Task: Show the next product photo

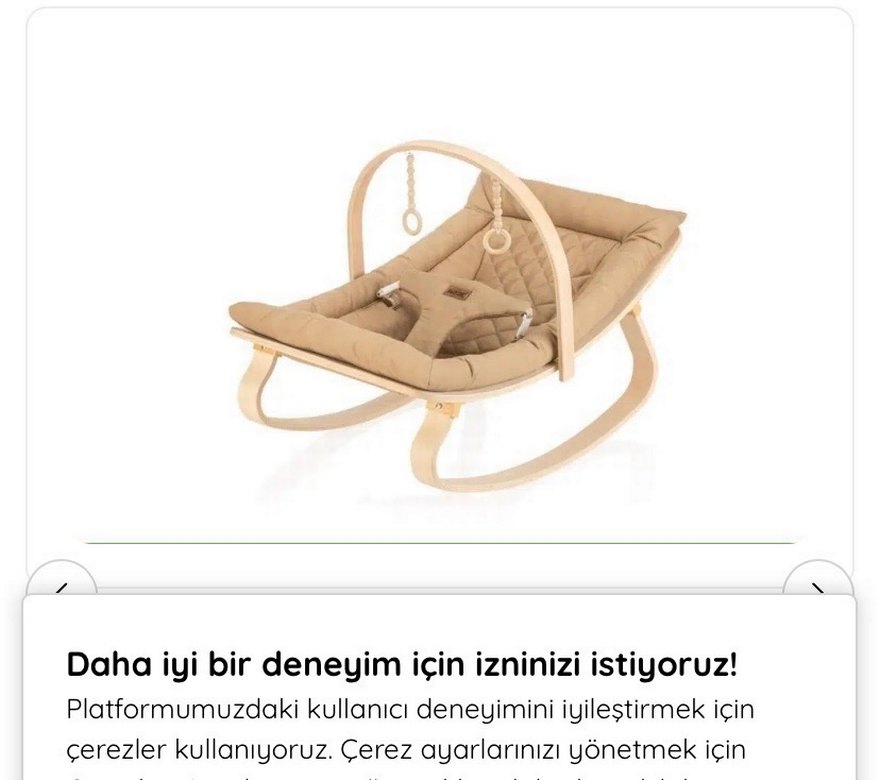Action: tap(817, 584)
